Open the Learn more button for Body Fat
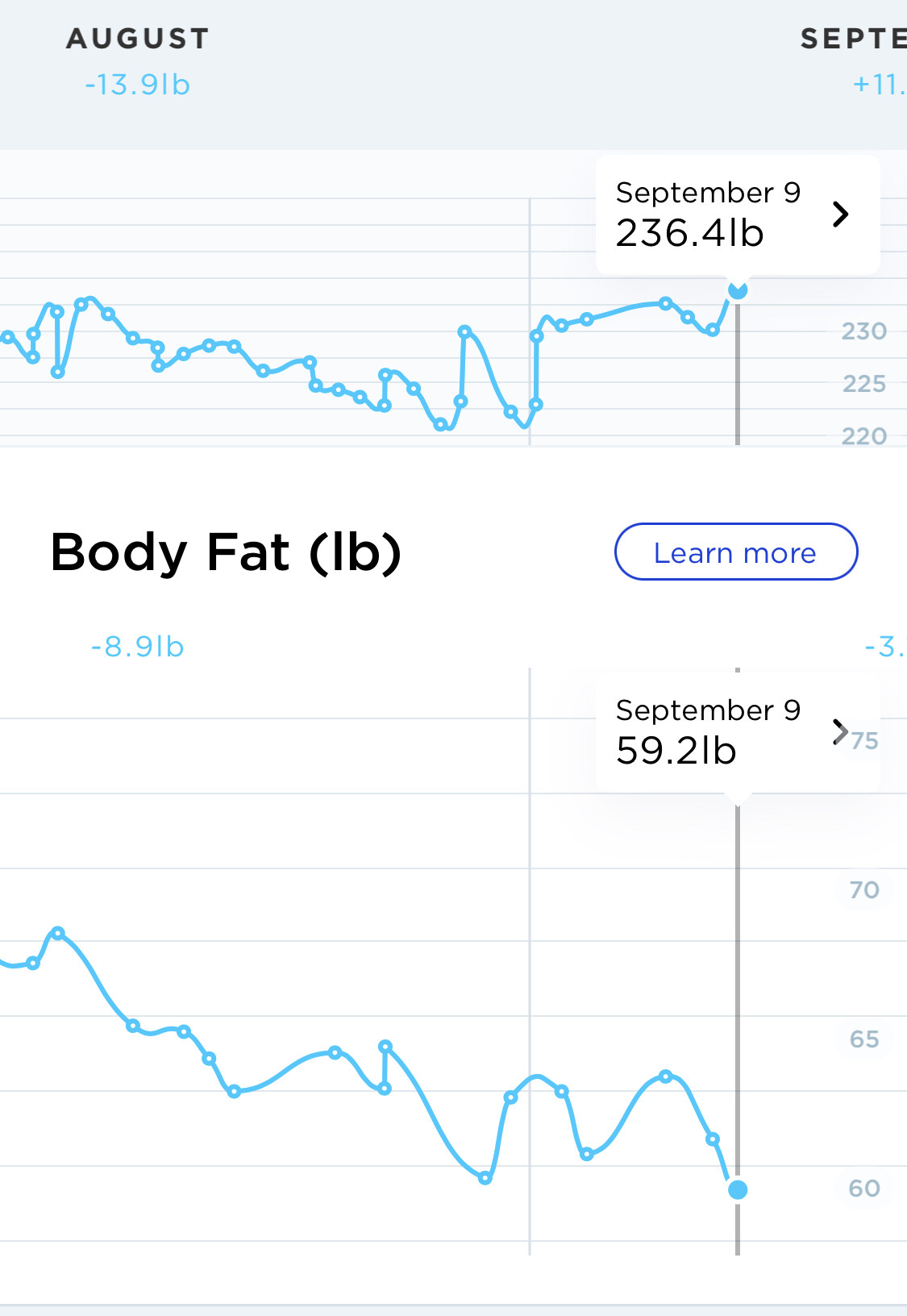The width and height of the screenshot is (907, 1316). tap(735, 552)
